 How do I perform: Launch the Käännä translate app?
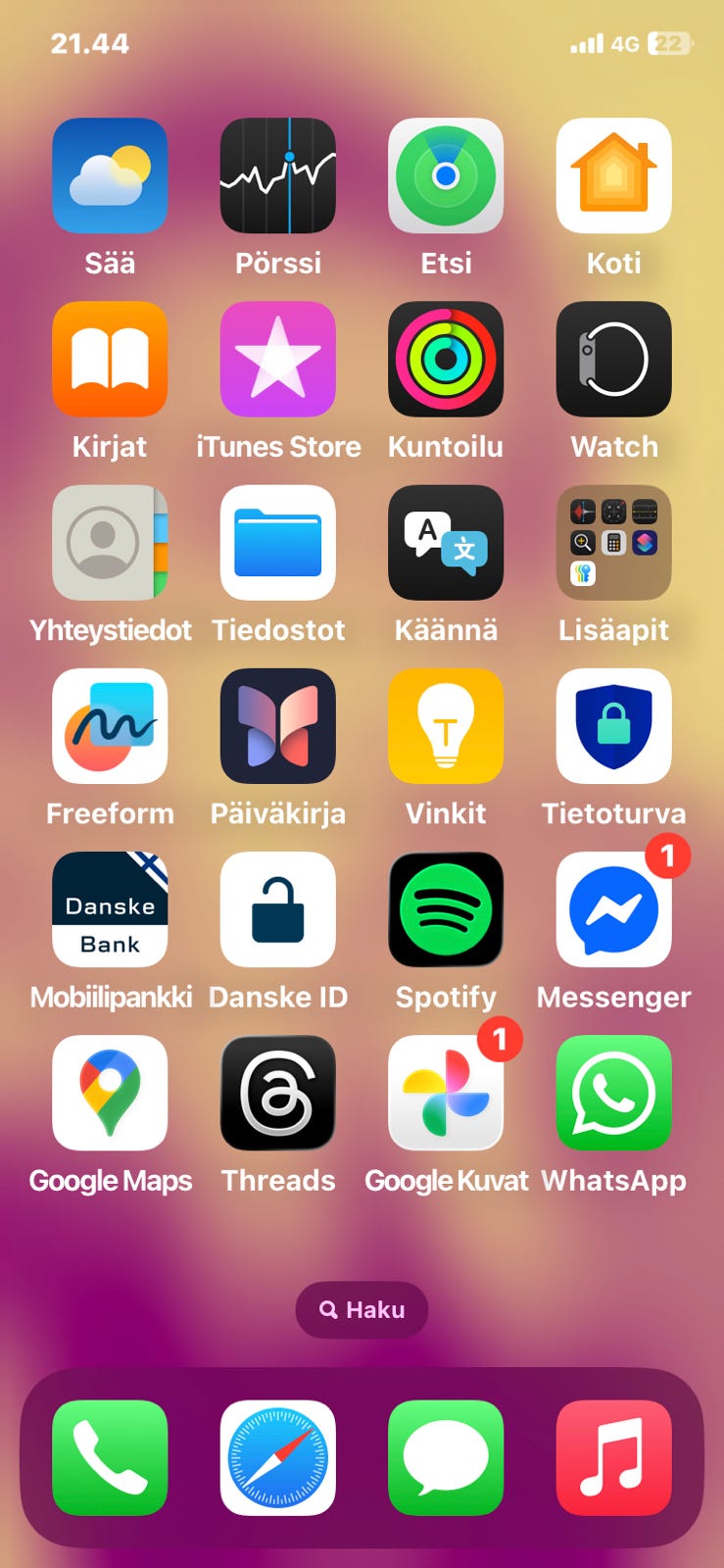[x=446, y=542]
